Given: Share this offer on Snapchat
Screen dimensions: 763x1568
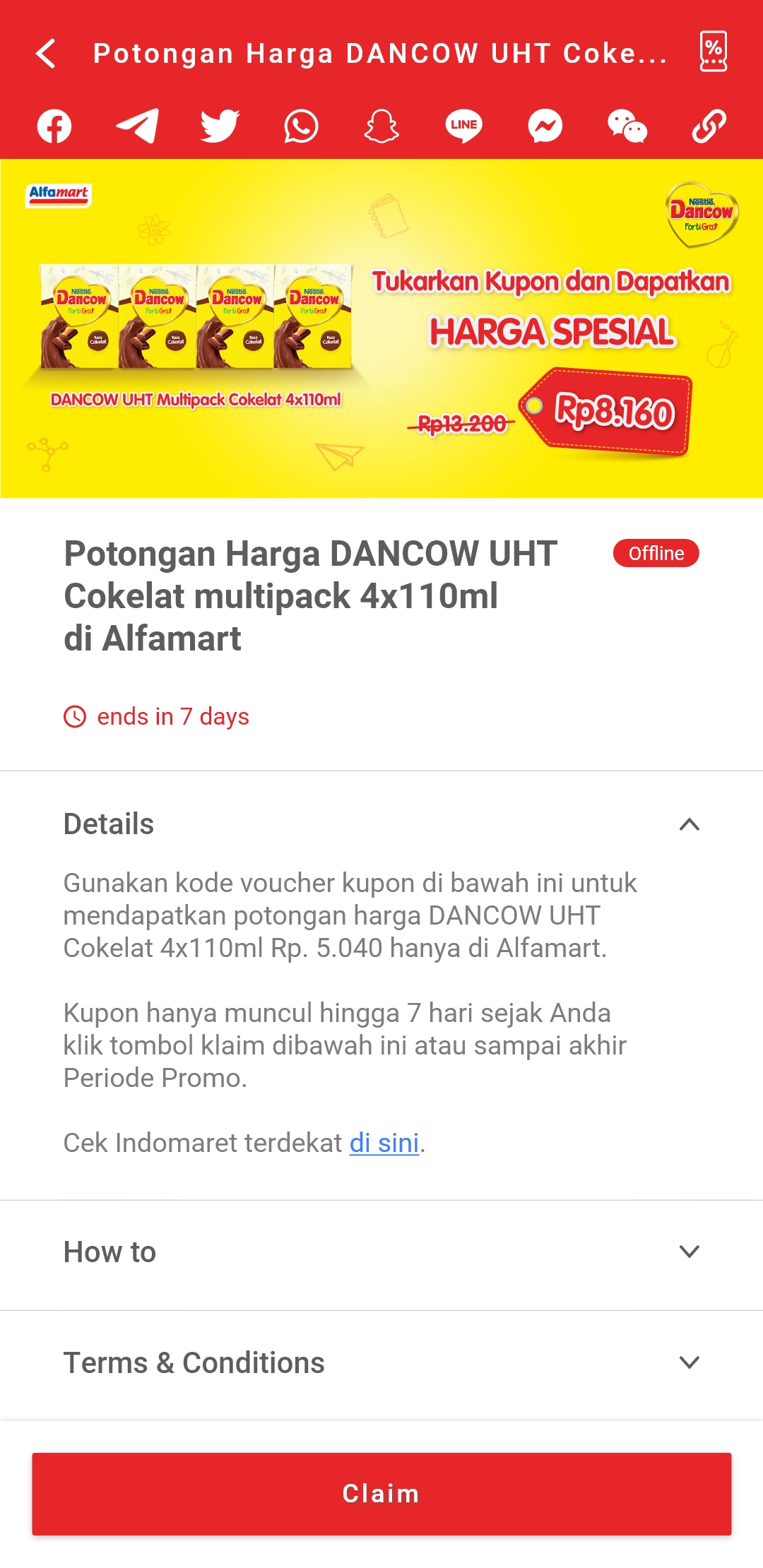Looking at the screenshot, I should coord(381,126).
